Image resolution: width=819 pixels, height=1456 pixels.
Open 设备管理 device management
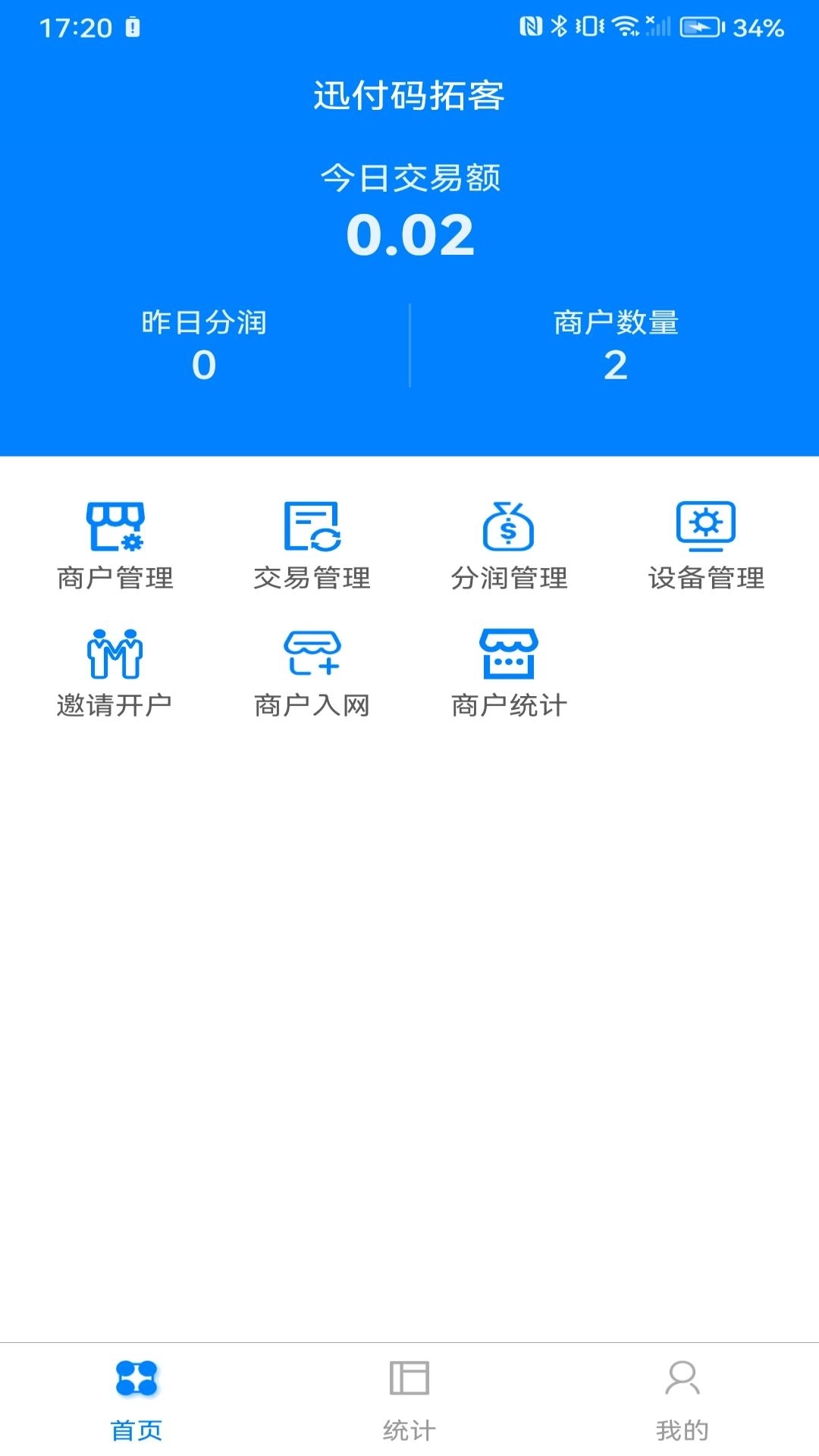pos(705,542)
